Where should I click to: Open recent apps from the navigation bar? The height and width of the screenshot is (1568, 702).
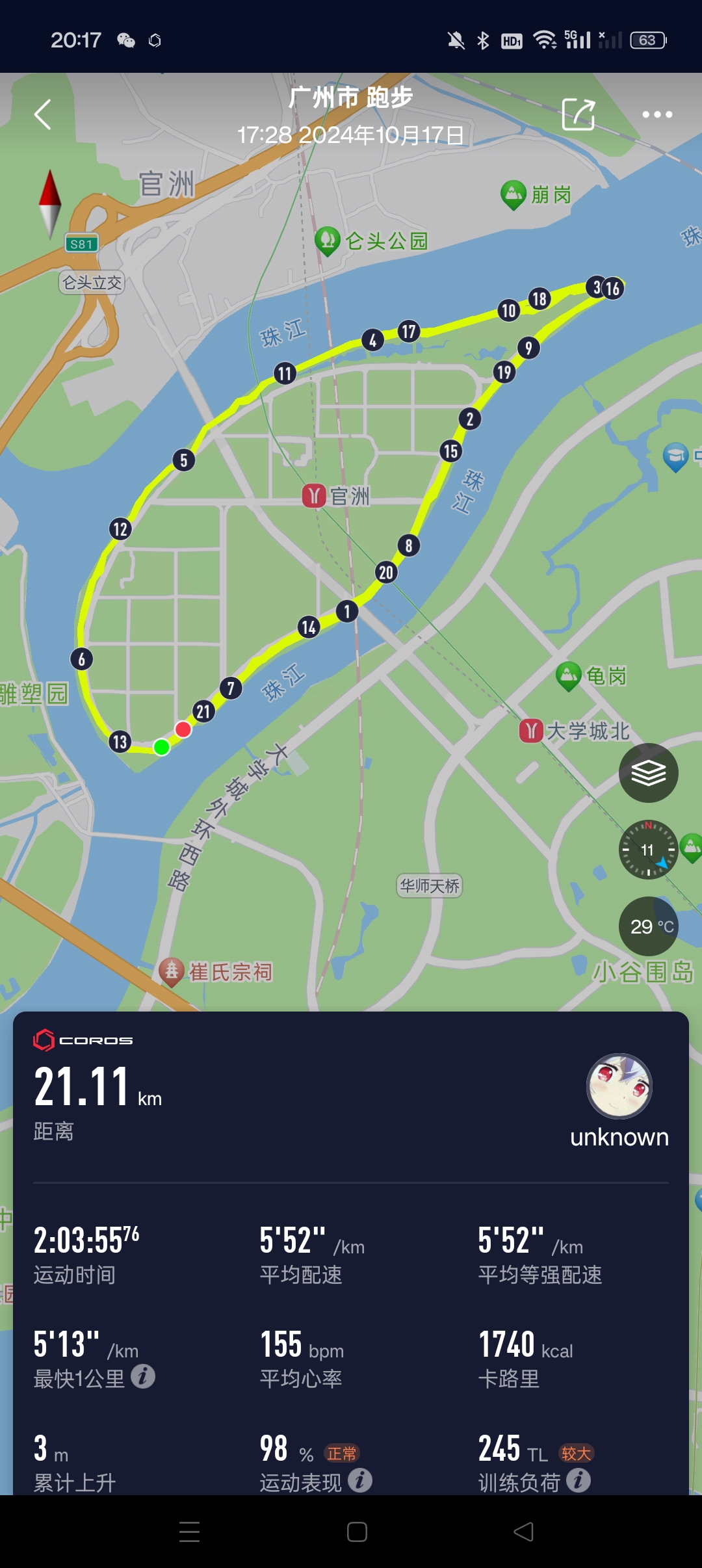click(x=190, y=1532)
